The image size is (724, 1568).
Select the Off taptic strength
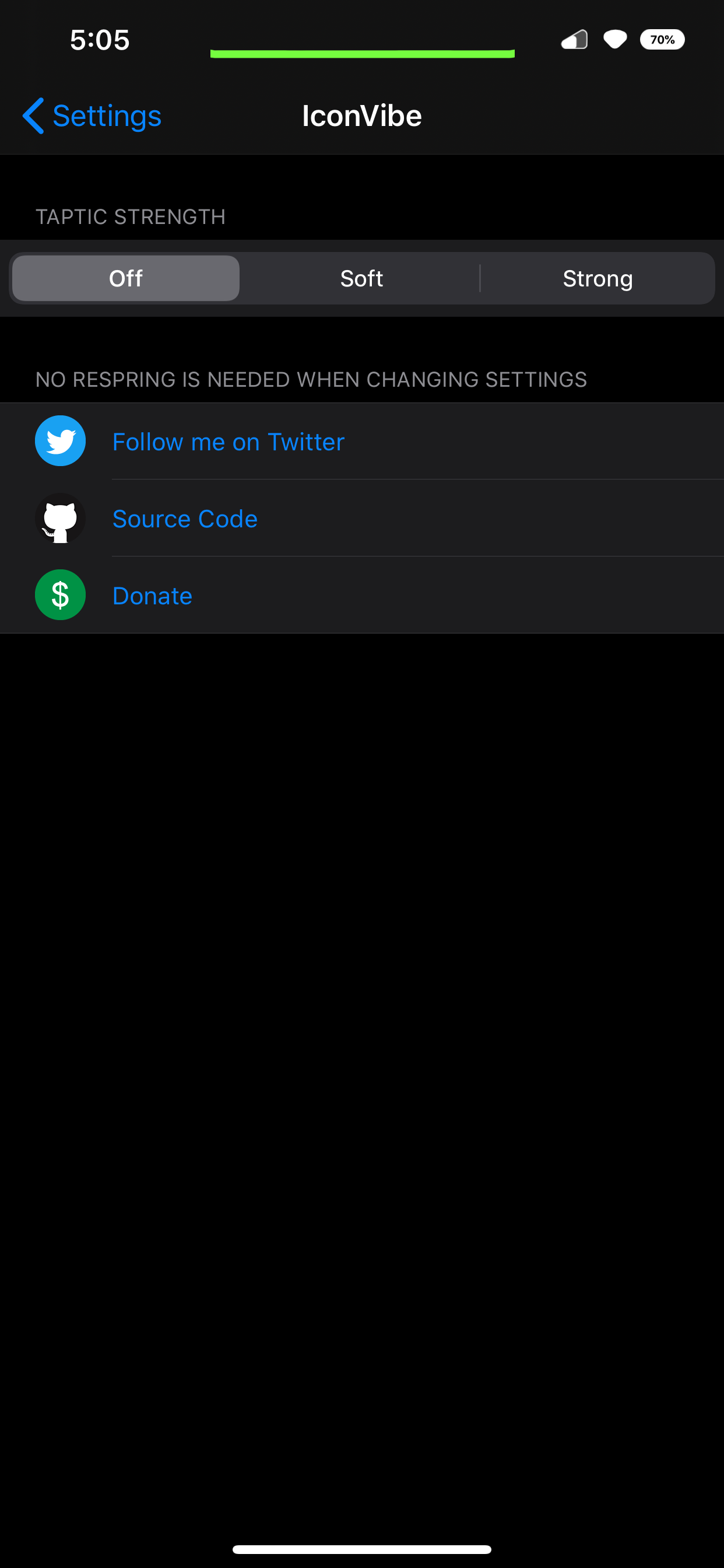click(126, 278)
